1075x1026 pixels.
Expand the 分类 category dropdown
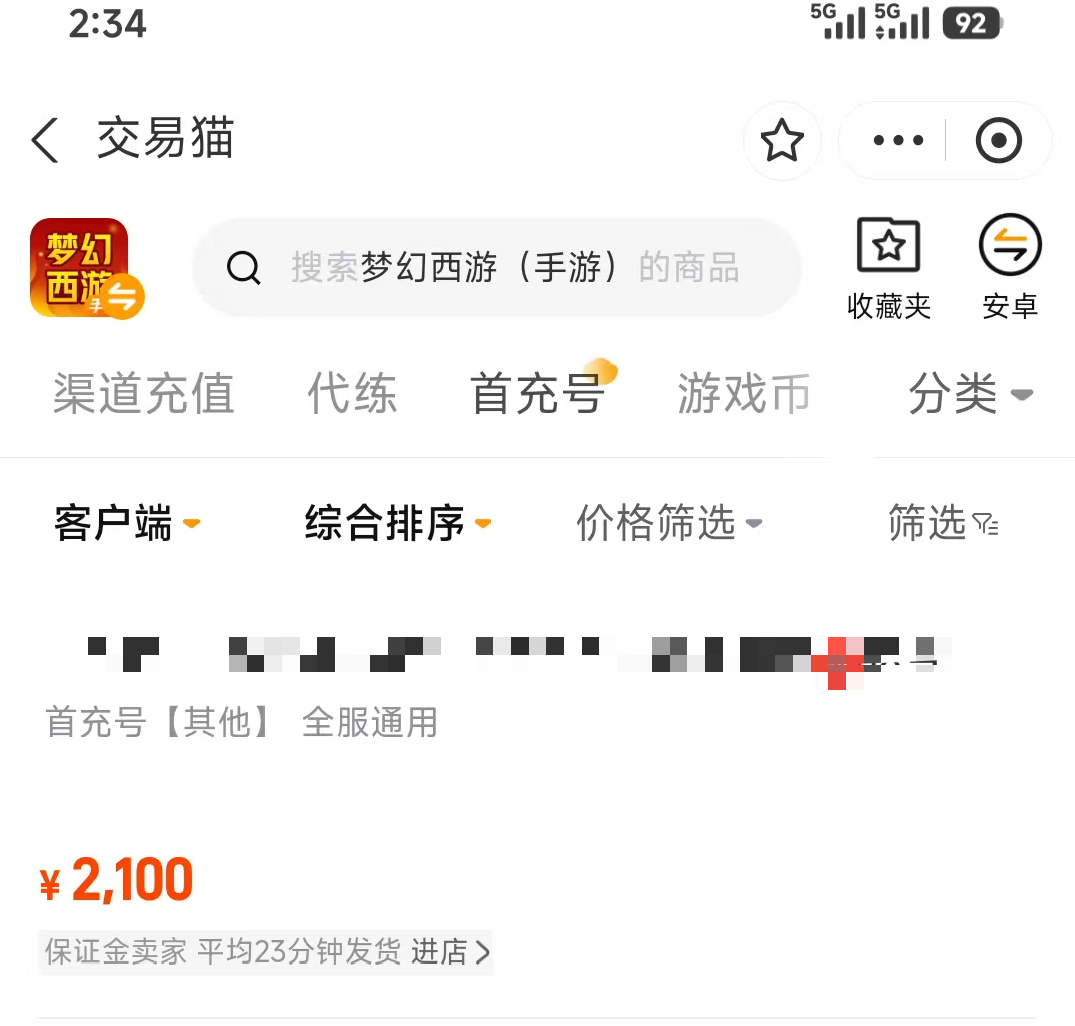(969, 393)
